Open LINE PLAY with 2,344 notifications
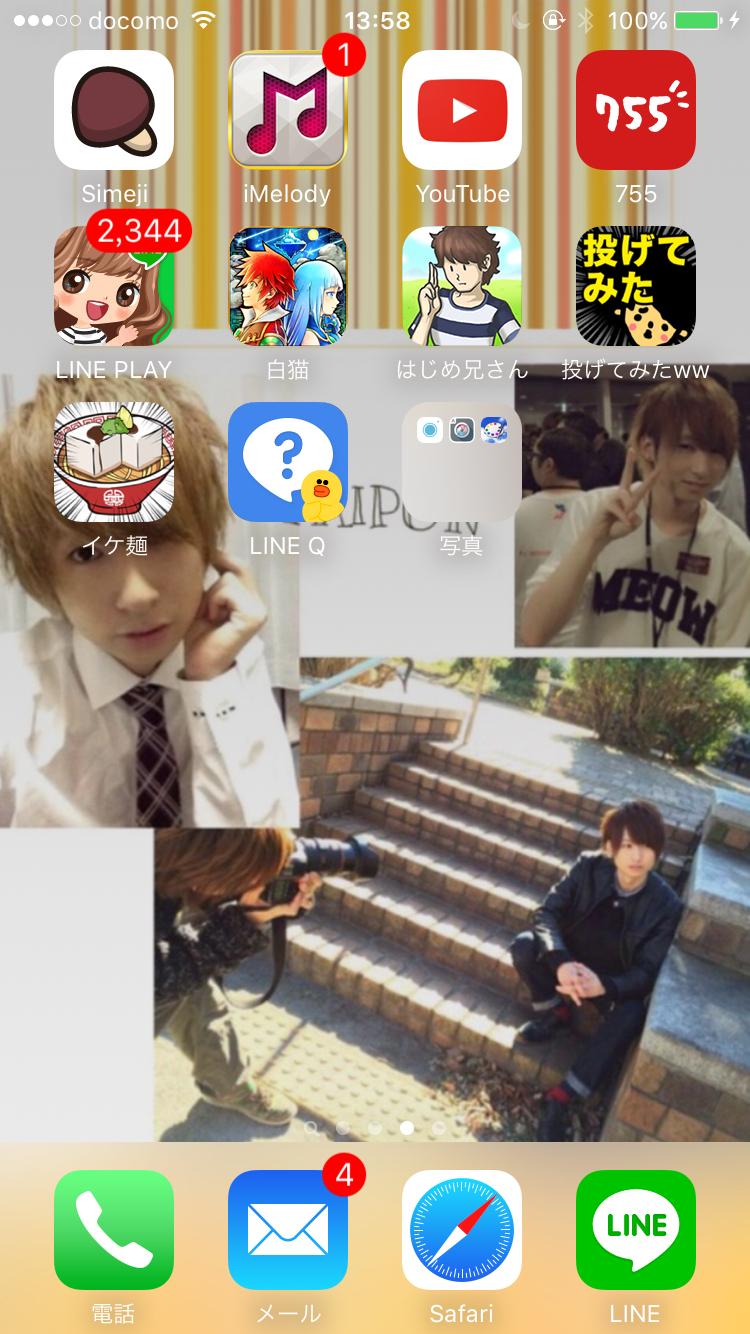Viewport: 750px width, 1334px height. tap(114, 286)
